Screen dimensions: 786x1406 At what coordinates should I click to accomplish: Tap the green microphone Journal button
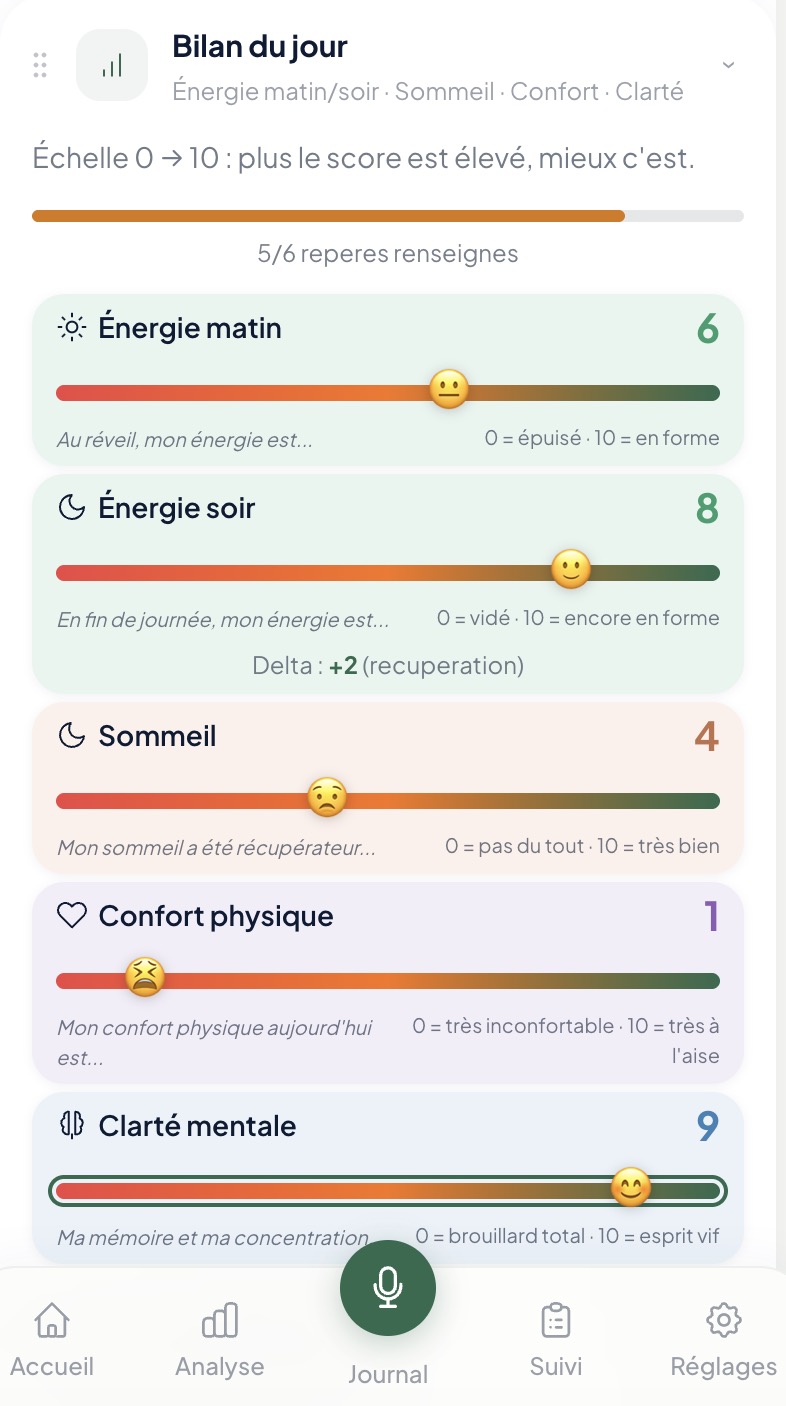point(388,1287)
